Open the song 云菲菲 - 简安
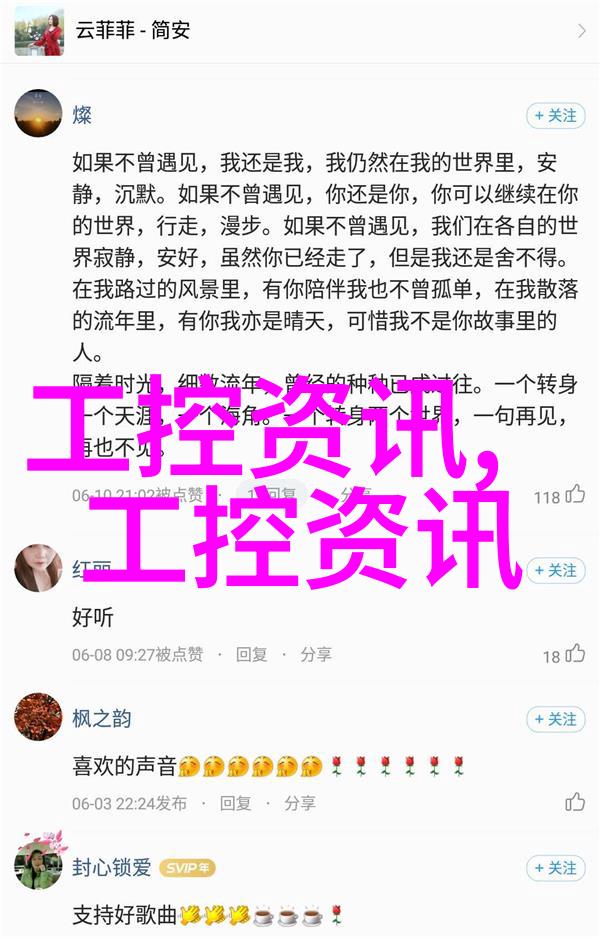Image resolution: width=600 pixels, height=938 pixels. [x=300, y=32]
